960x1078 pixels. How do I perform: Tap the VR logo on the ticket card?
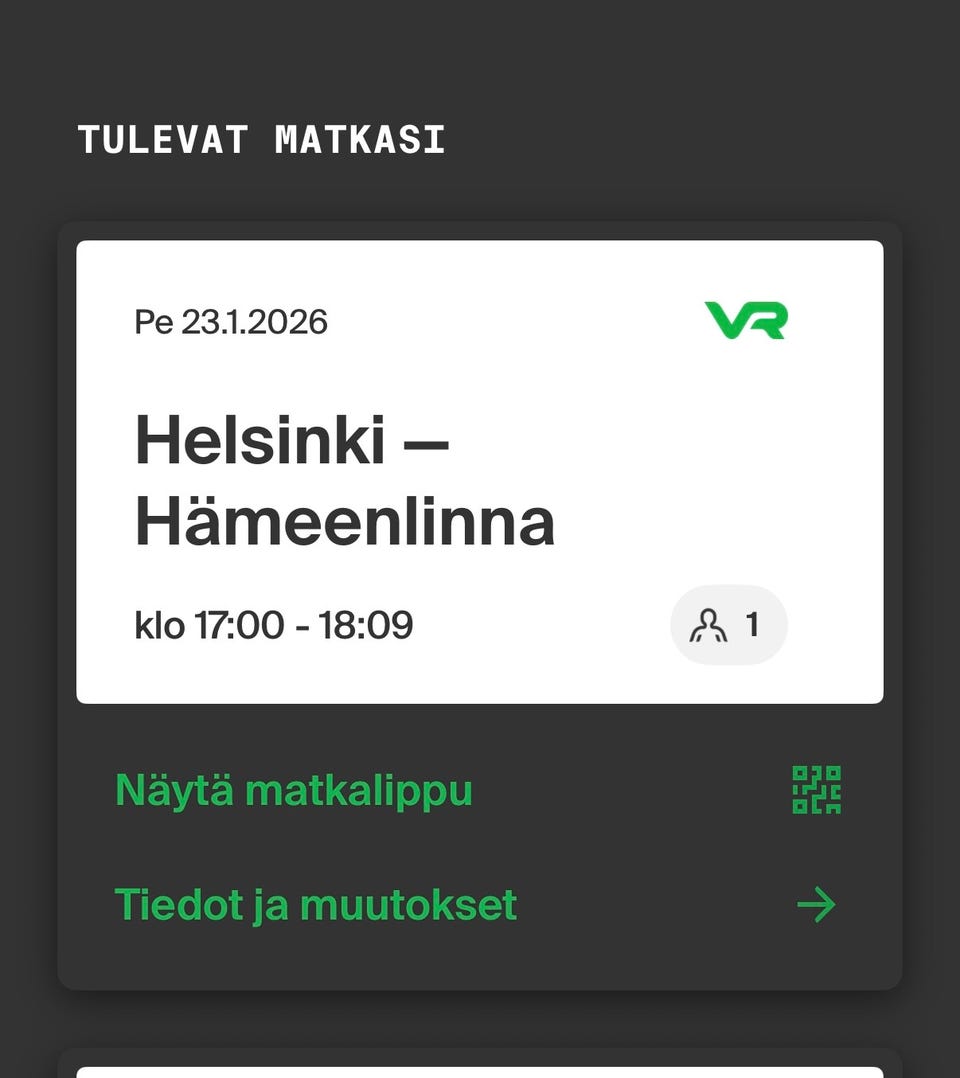pos(745,320)
